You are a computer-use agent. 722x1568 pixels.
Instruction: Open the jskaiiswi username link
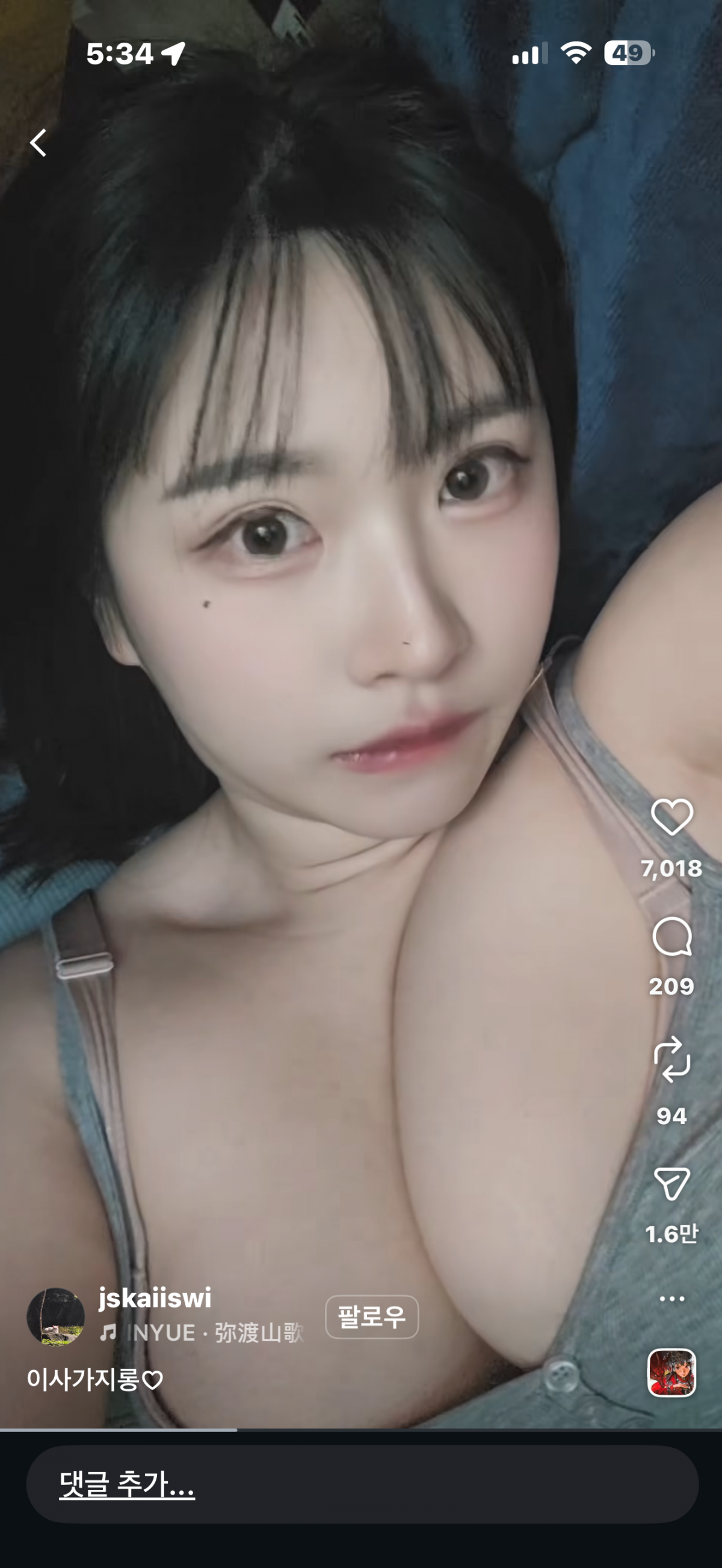click(x=155, y=1299)
